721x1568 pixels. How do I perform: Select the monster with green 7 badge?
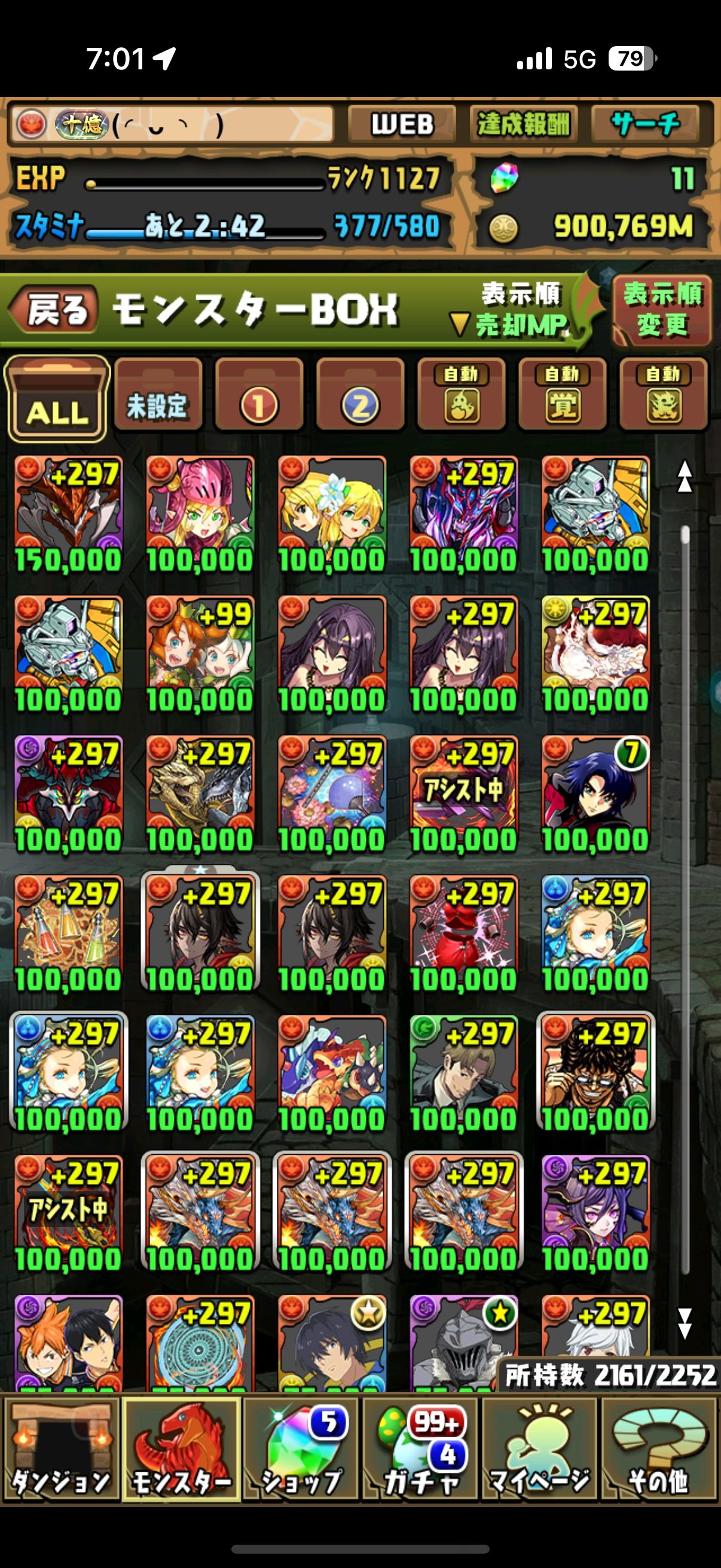click(x=595, y=795)
